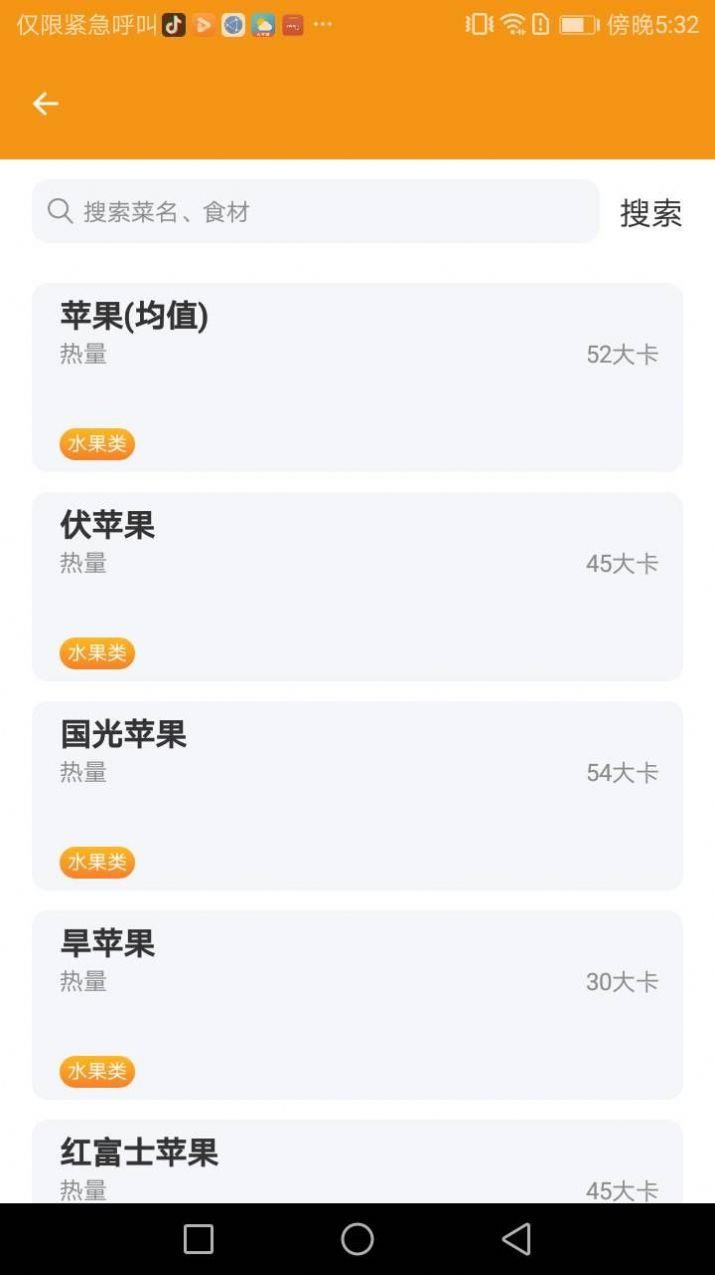The height and width of the screenshot is (1275, 715).
Task: Tap the 搜索菜名、食材 search field
Action: [x=315, y=211]
